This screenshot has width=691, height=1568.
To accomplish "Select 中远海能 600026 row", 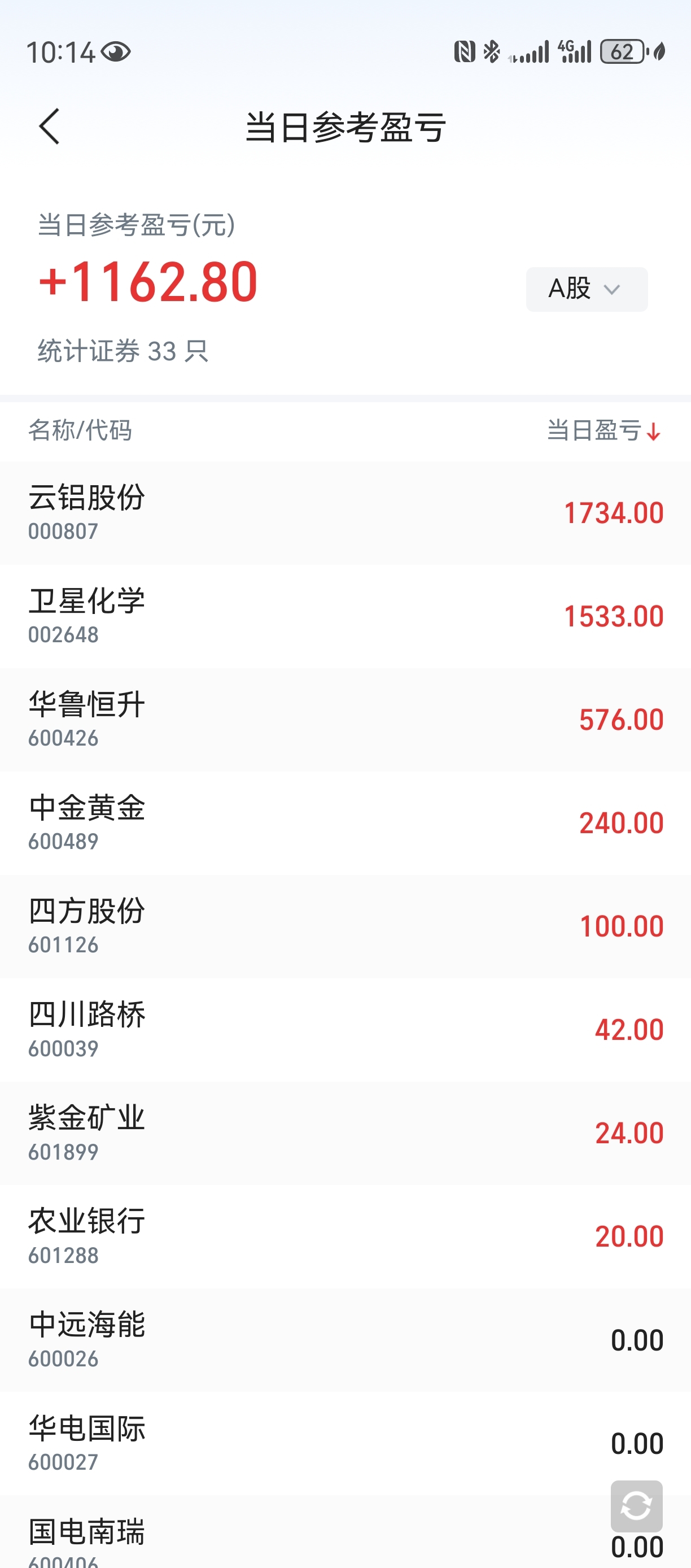I will coord(345,1340).
